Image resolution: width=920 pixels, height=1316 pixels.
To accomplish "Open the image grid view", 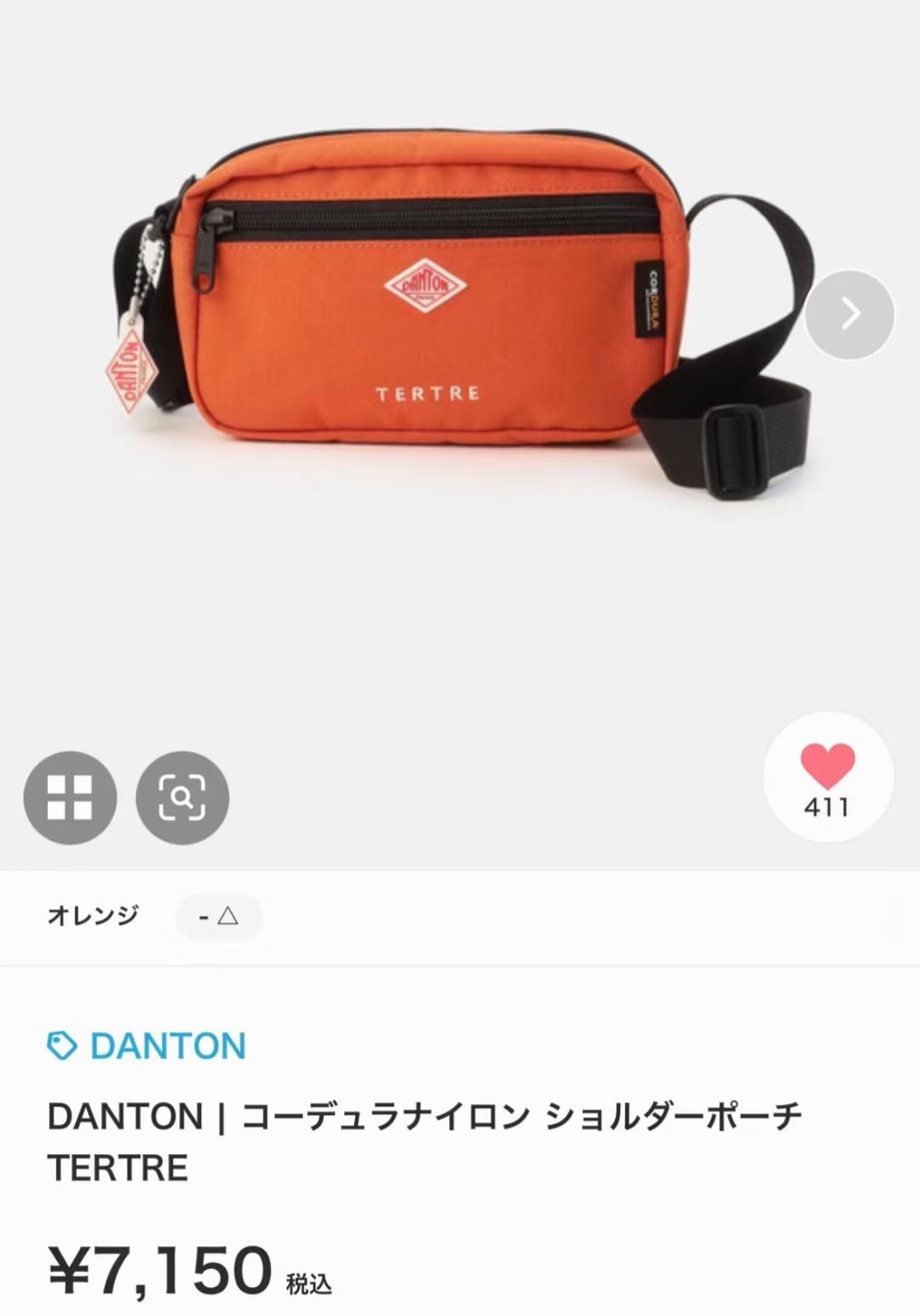I will tap(70, 797).
